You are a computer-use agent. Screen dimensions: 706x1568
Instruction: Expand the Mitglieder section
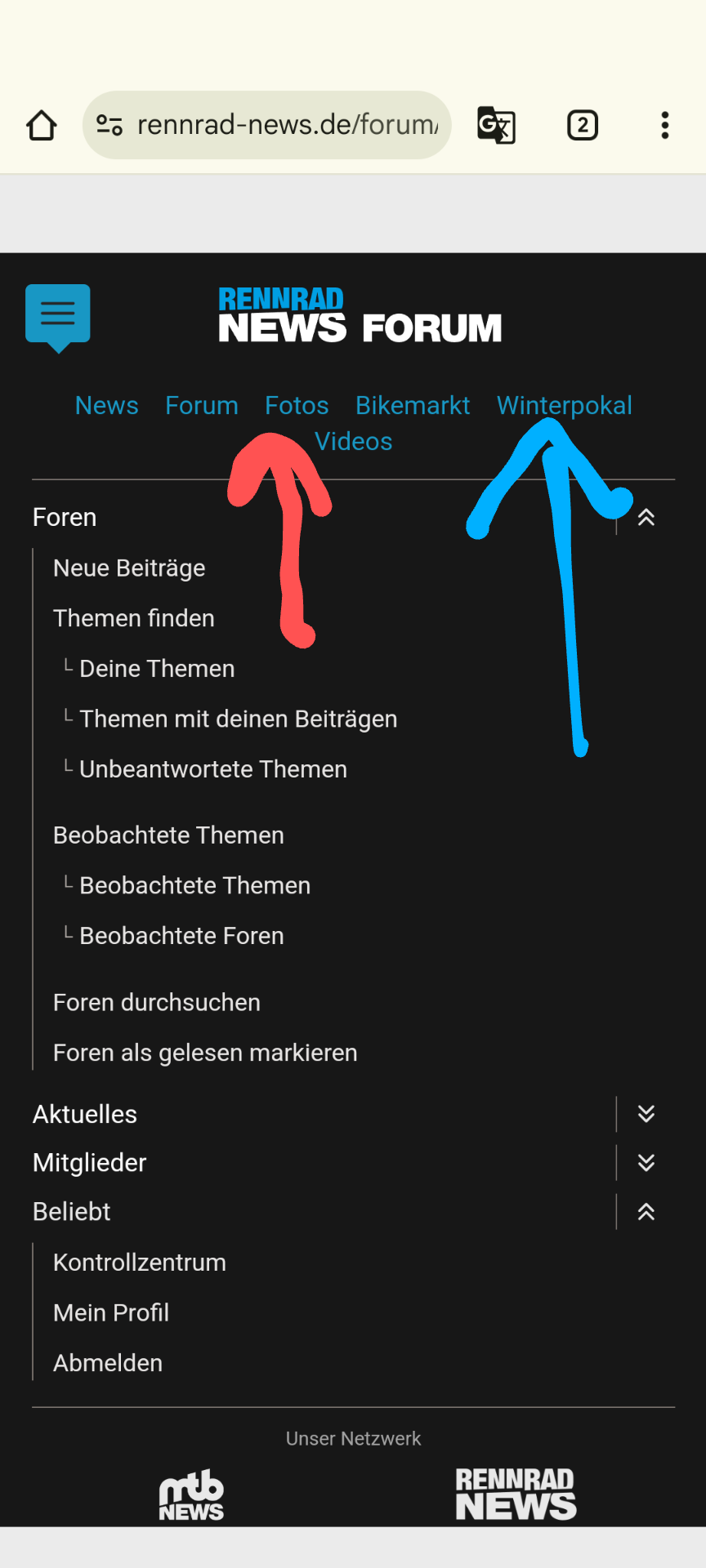pos(646,1163)
